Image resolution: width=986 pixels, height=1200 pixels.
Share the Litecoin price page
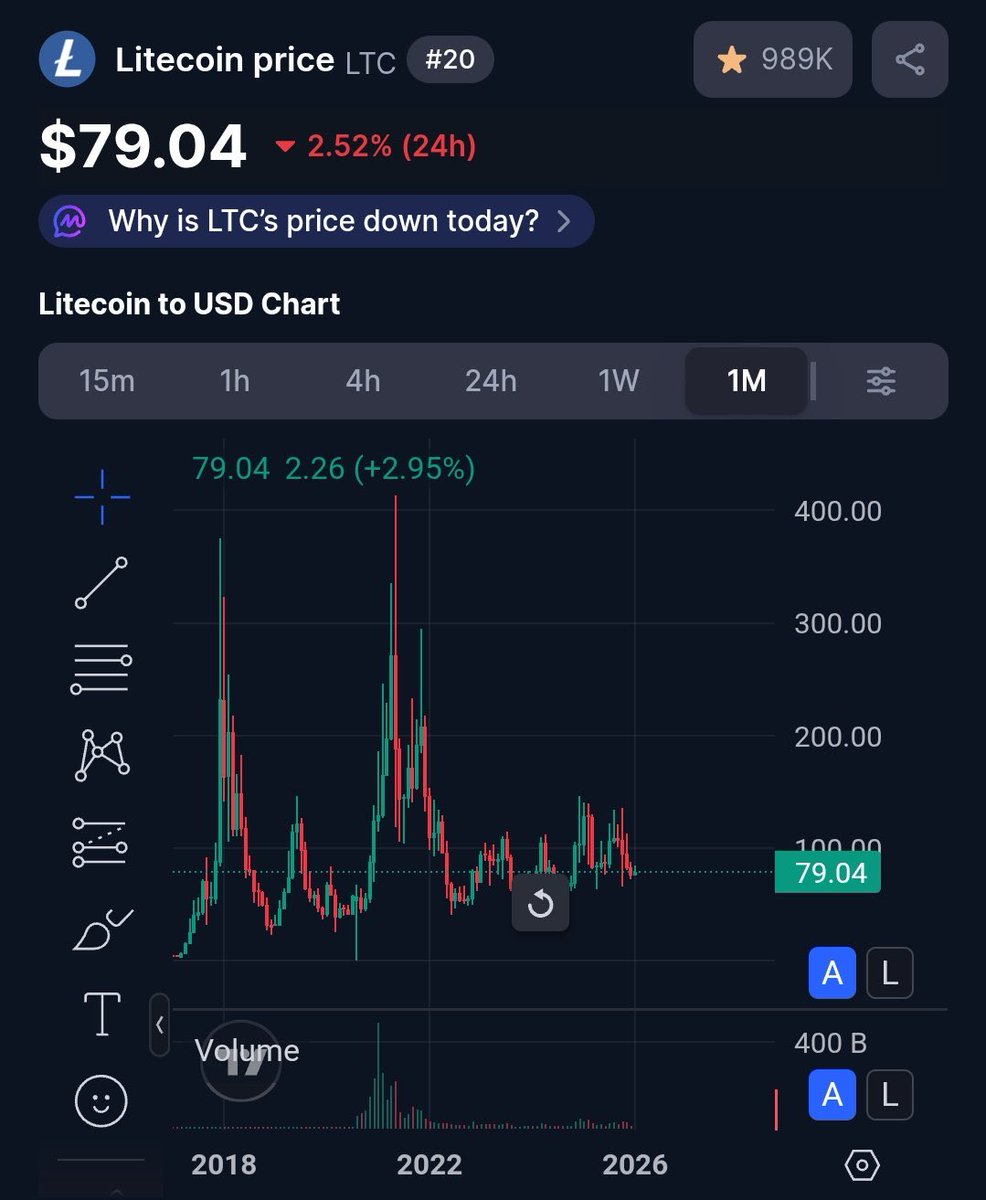pos(909,60)
